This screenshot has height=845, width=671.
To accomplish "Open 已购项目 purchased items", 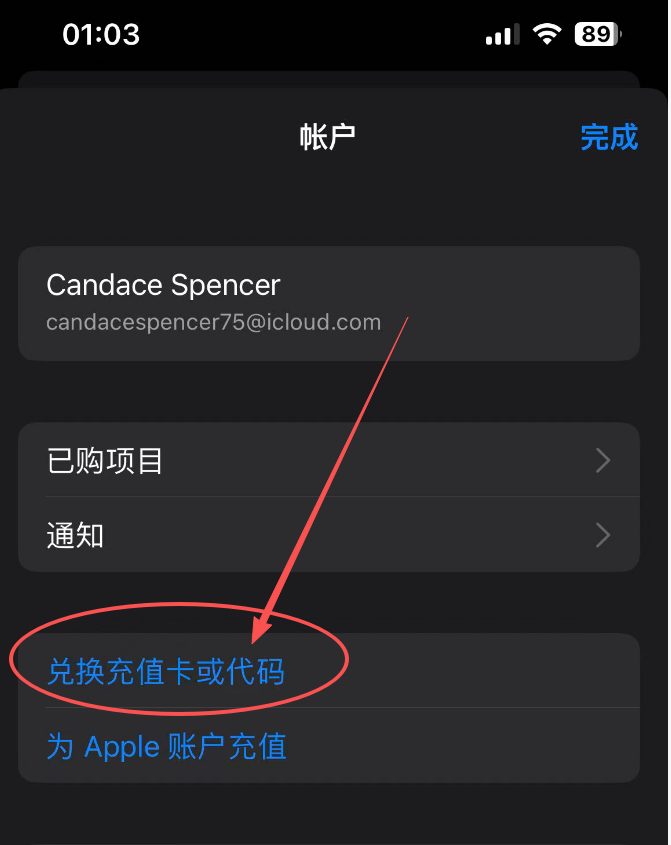I will [x=328, y=460].
